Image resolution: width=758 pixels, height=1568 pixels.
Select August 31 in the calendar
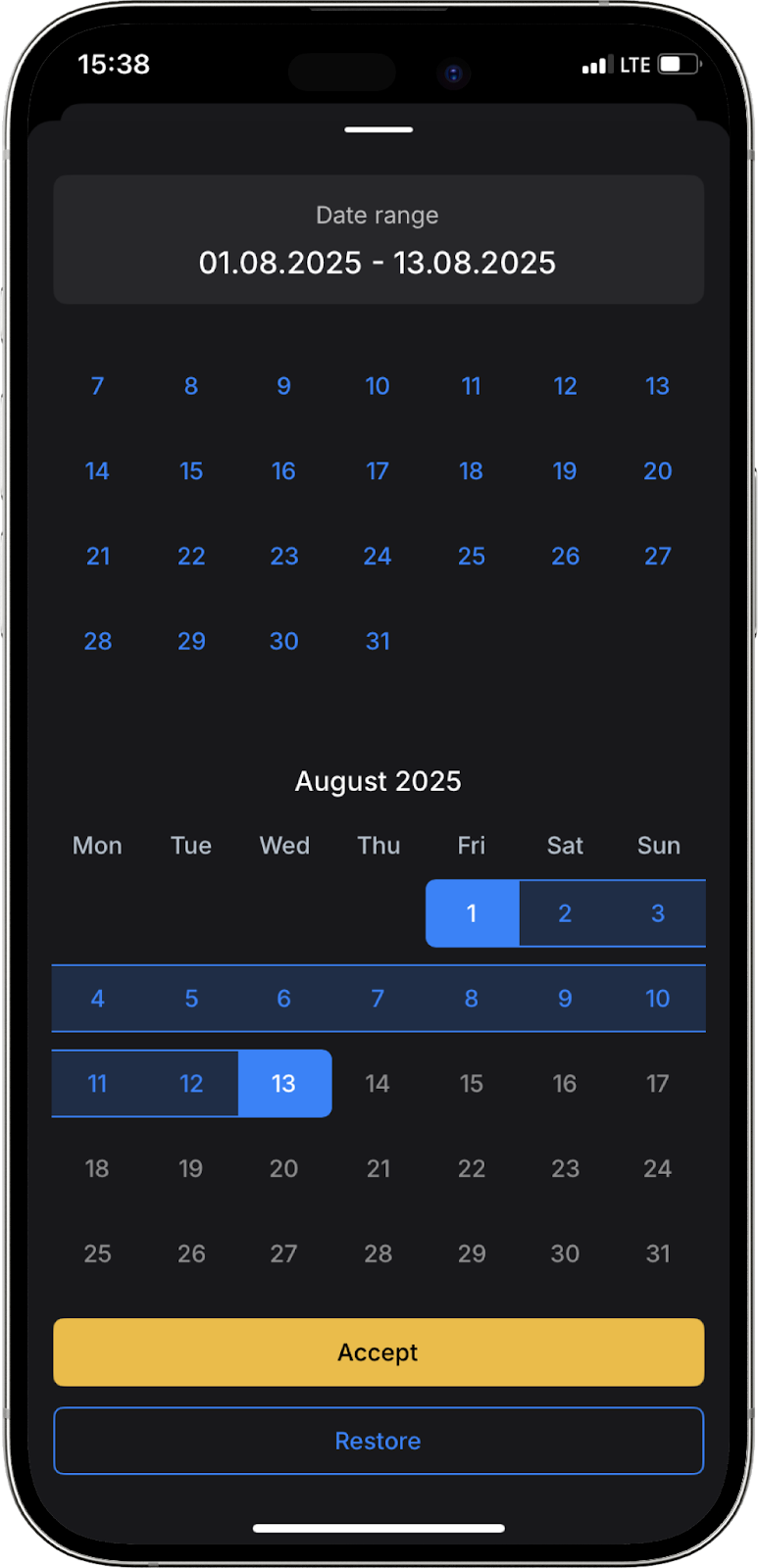(658, 1253)
